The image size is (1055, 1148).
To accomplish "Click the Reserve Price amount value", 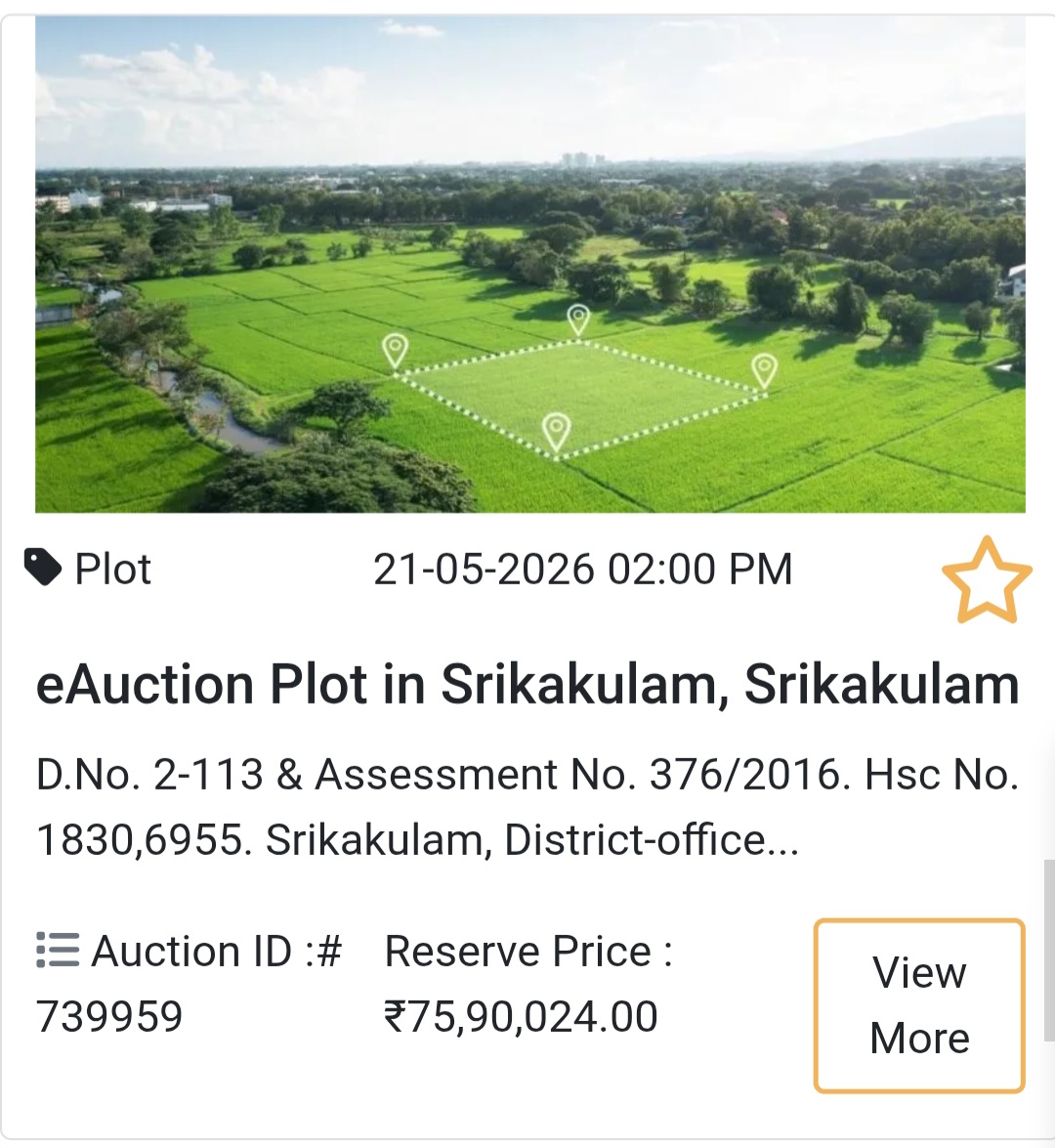I will pyautogui.click(x=523, y=1014).
